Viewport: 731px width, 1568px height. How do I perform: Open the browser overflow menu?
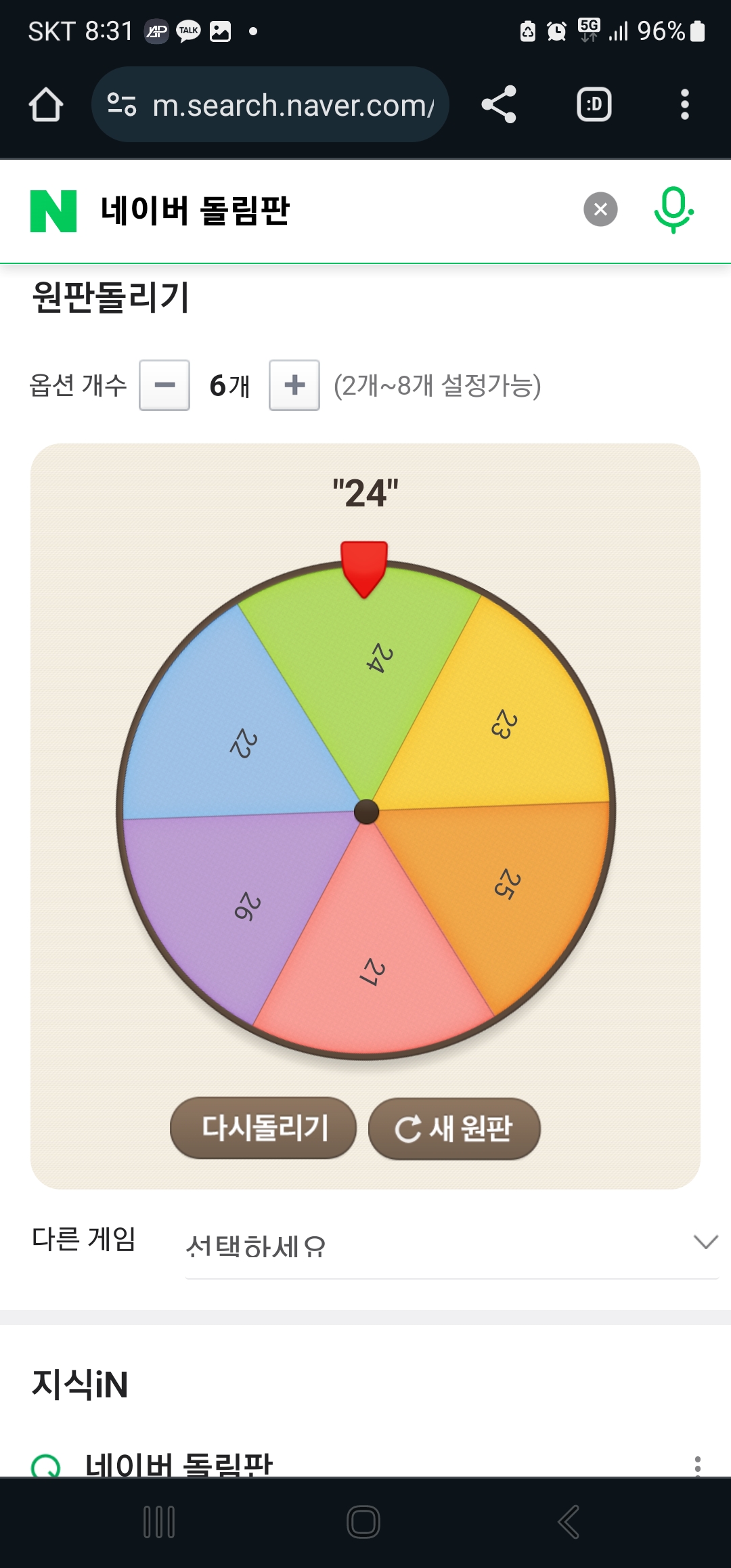pyautogui.click(x=684, y=105)
